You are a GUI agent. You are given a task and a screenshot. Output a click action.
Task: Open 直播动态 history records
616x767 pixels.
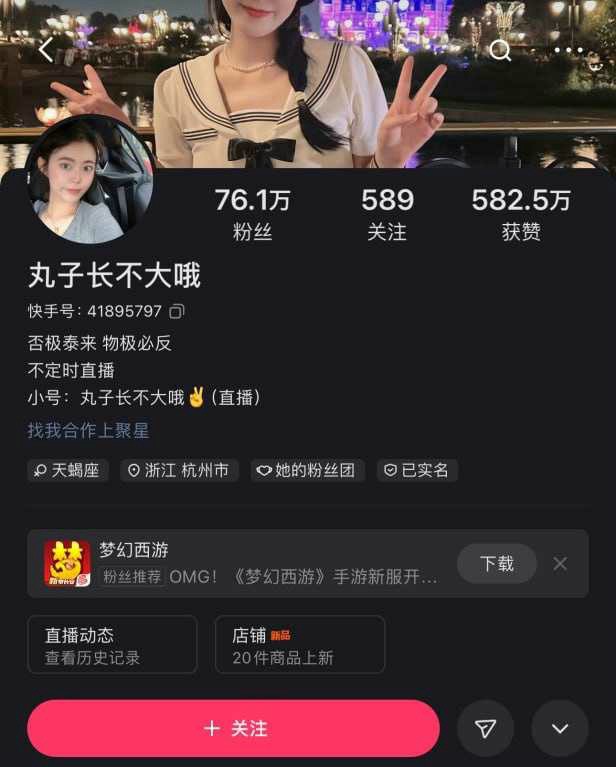112,645
